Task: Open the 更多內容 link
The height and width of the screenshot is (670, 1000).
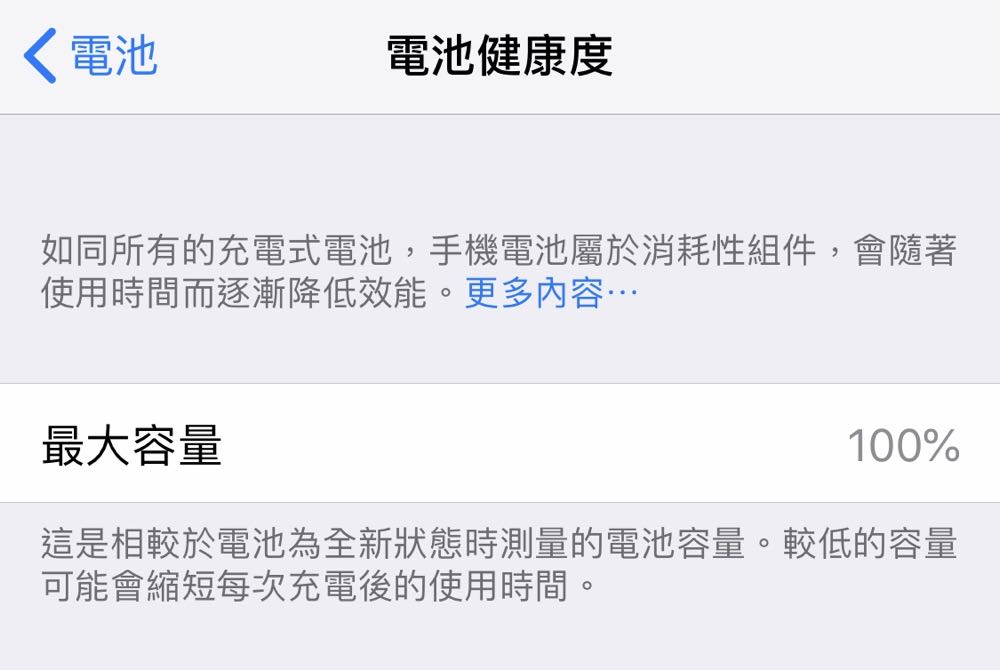Action: pos(551,295)
